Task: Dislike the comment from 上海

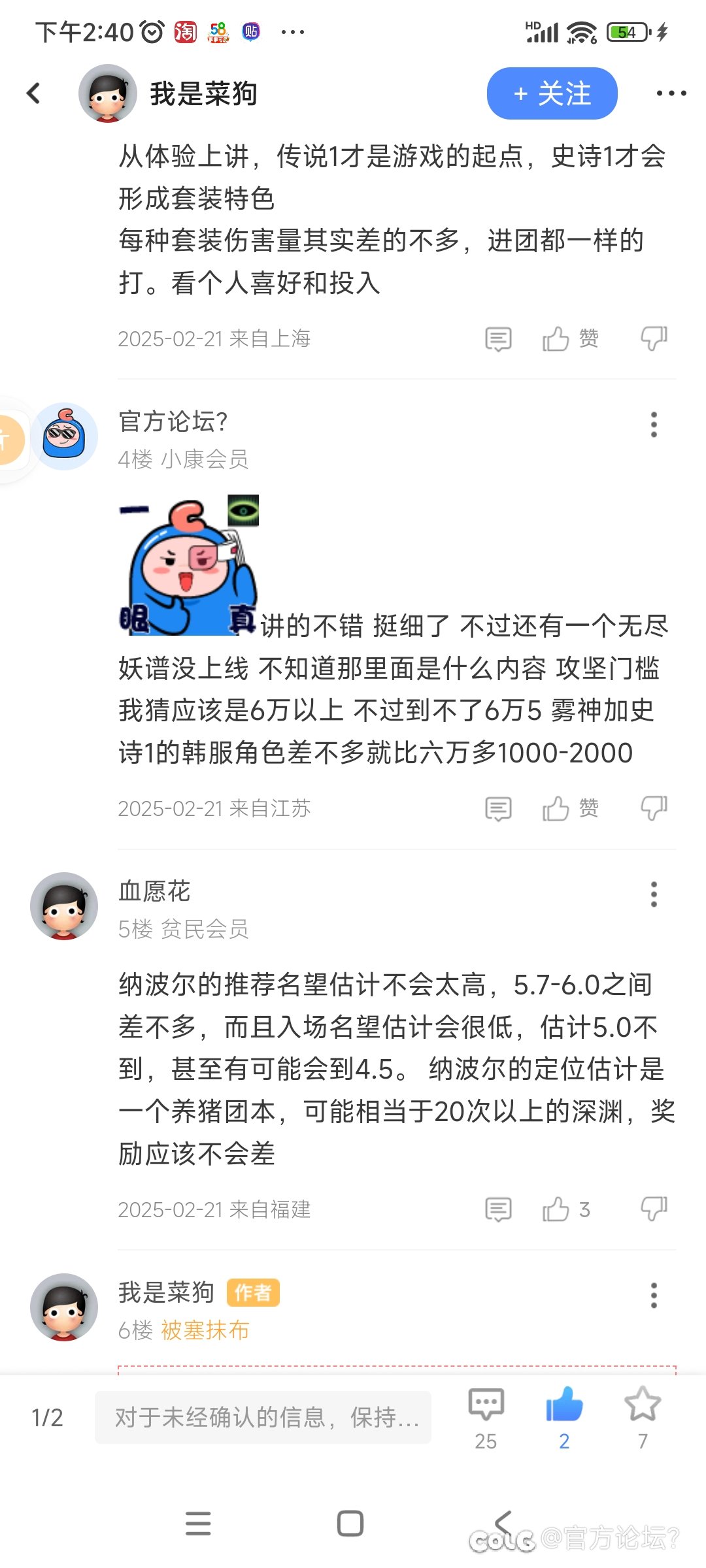Action: (x=654, y=339)
